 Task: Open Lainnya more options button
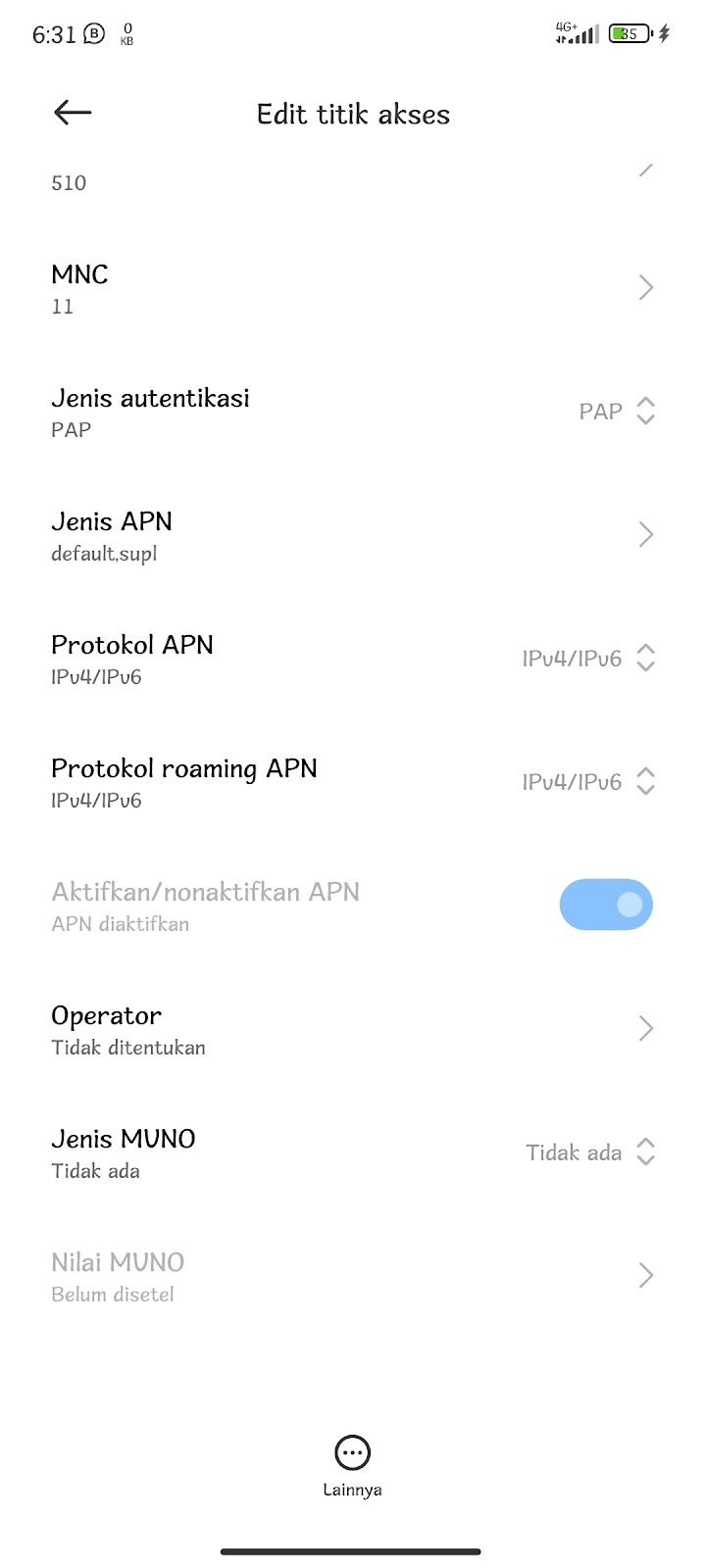(x=352, y=1466)
